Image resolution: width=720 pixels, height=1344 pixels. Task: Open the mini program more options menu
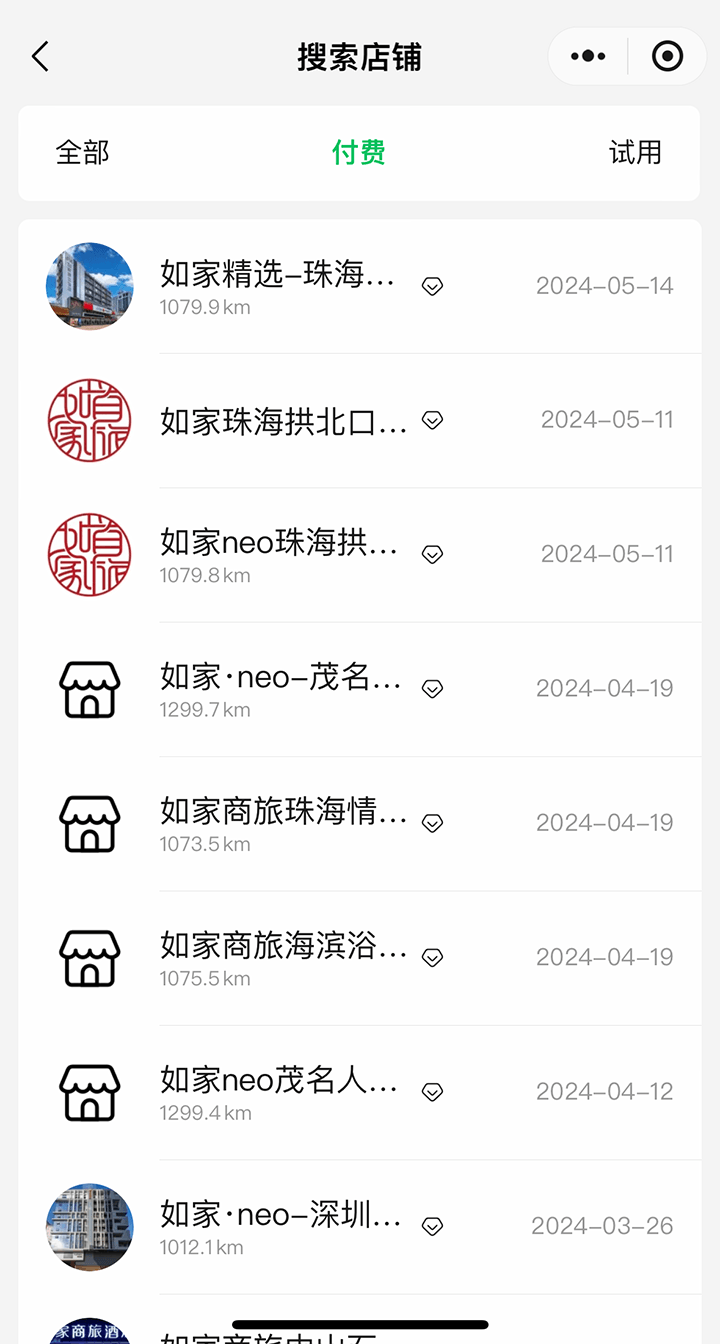tap(588, 57)
